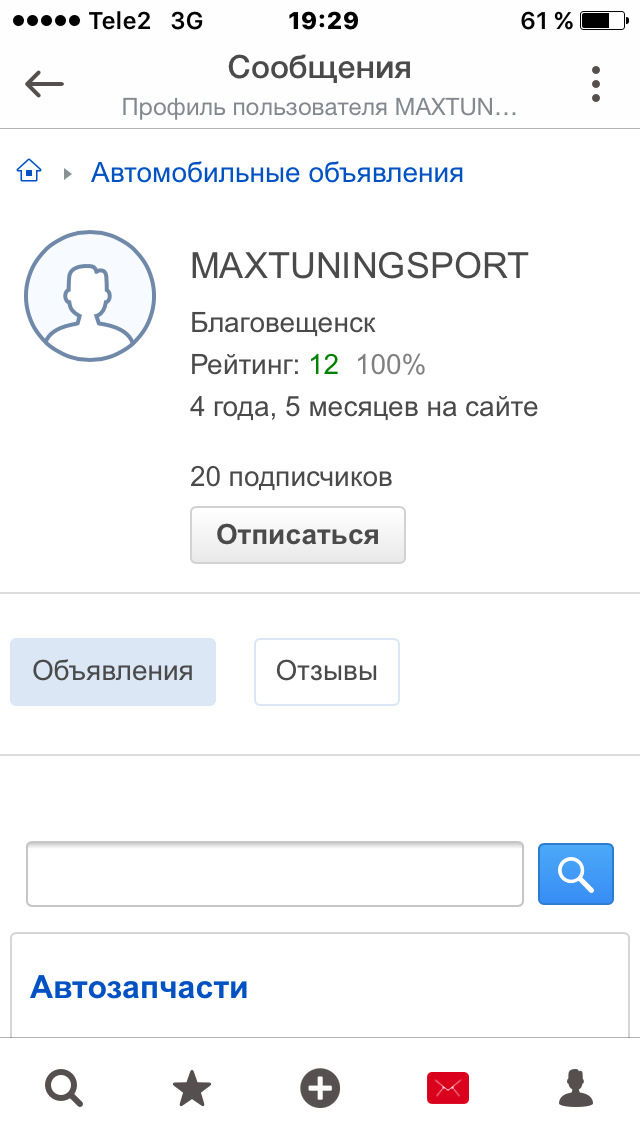Image resolution: width=640 pixels, height=1136 pixels.
Task: Open Автомобильные объявления breadcrumb link
Action: pyautogui.click(x=277, y=173)
